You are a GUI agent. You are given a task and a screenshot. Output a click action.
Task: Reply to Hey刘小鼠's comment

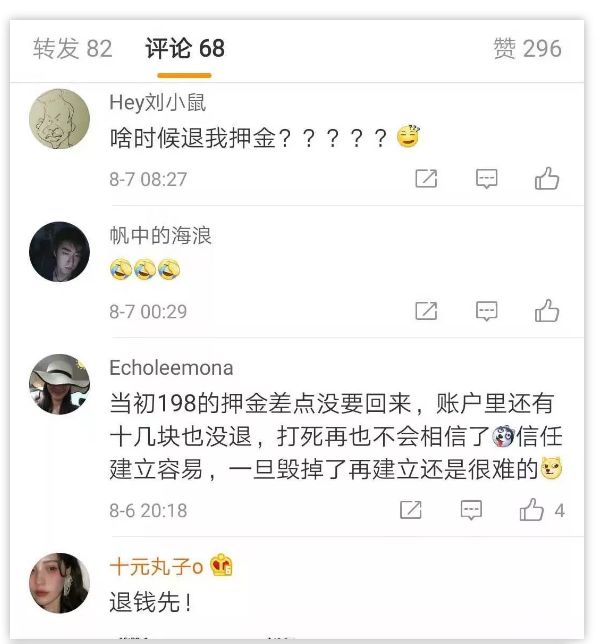486,179
